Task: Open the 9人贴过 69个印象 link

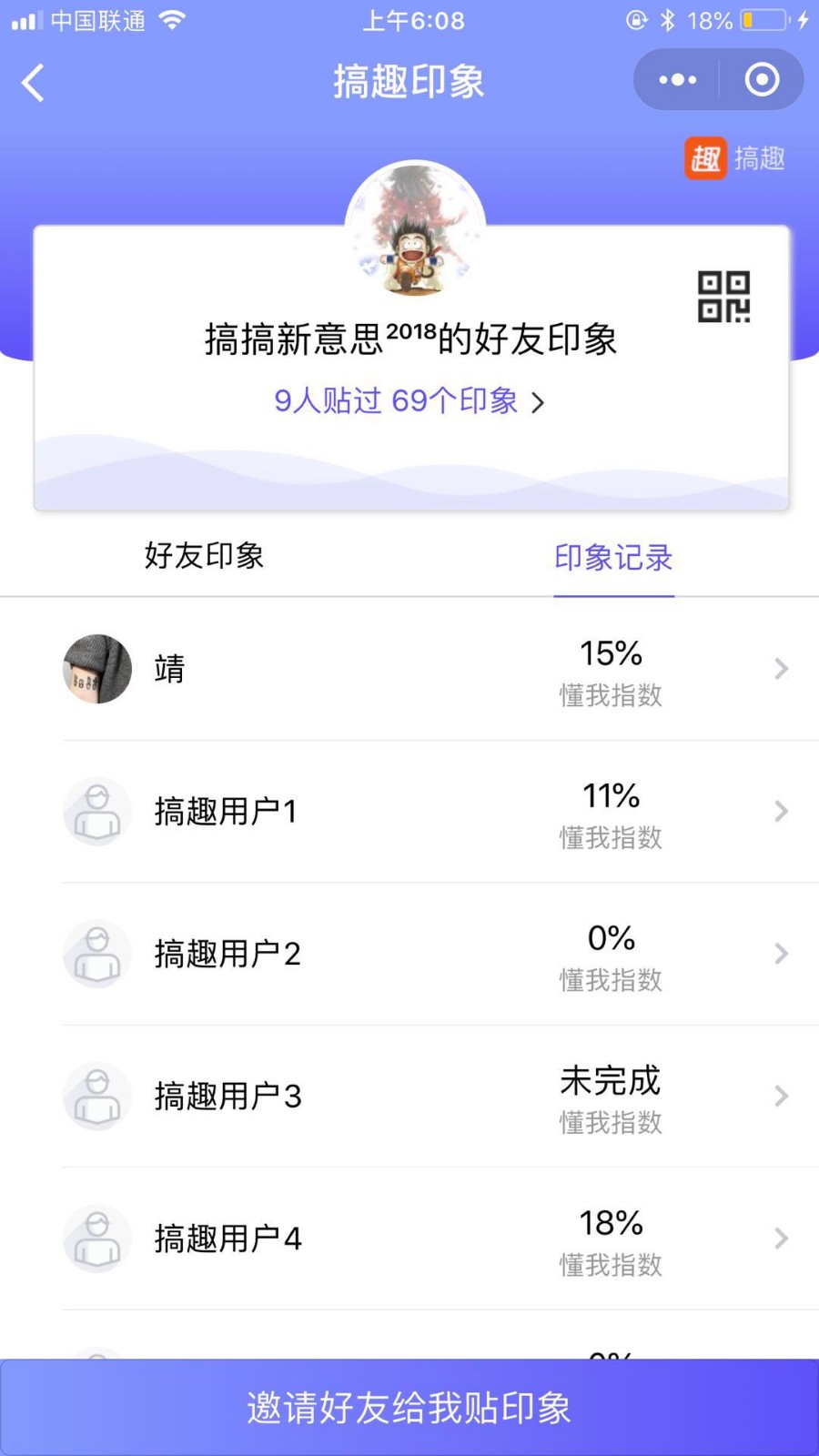Action: click(409, 401)
